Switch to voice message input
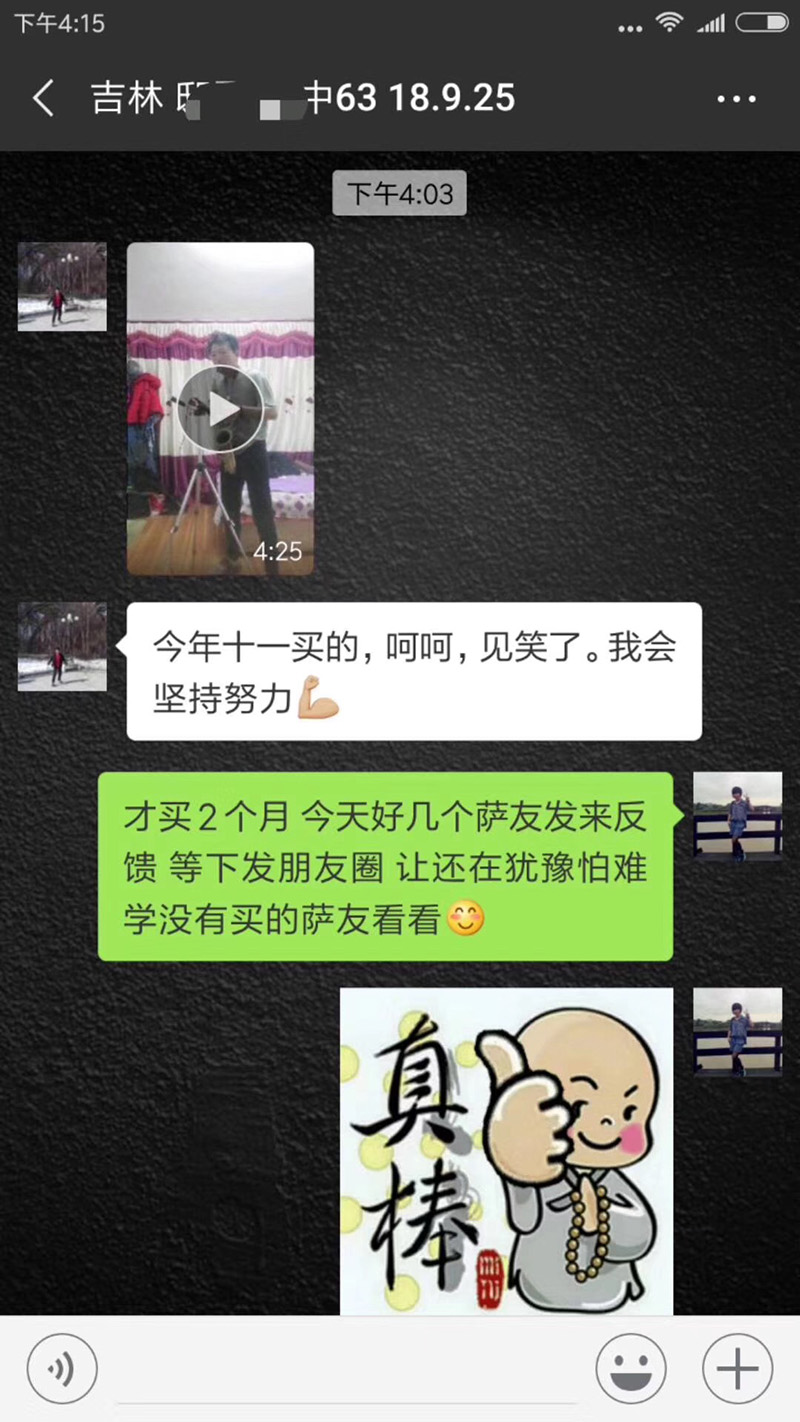Viewport: 800px width, 1422px height. tap(62, 1369)
